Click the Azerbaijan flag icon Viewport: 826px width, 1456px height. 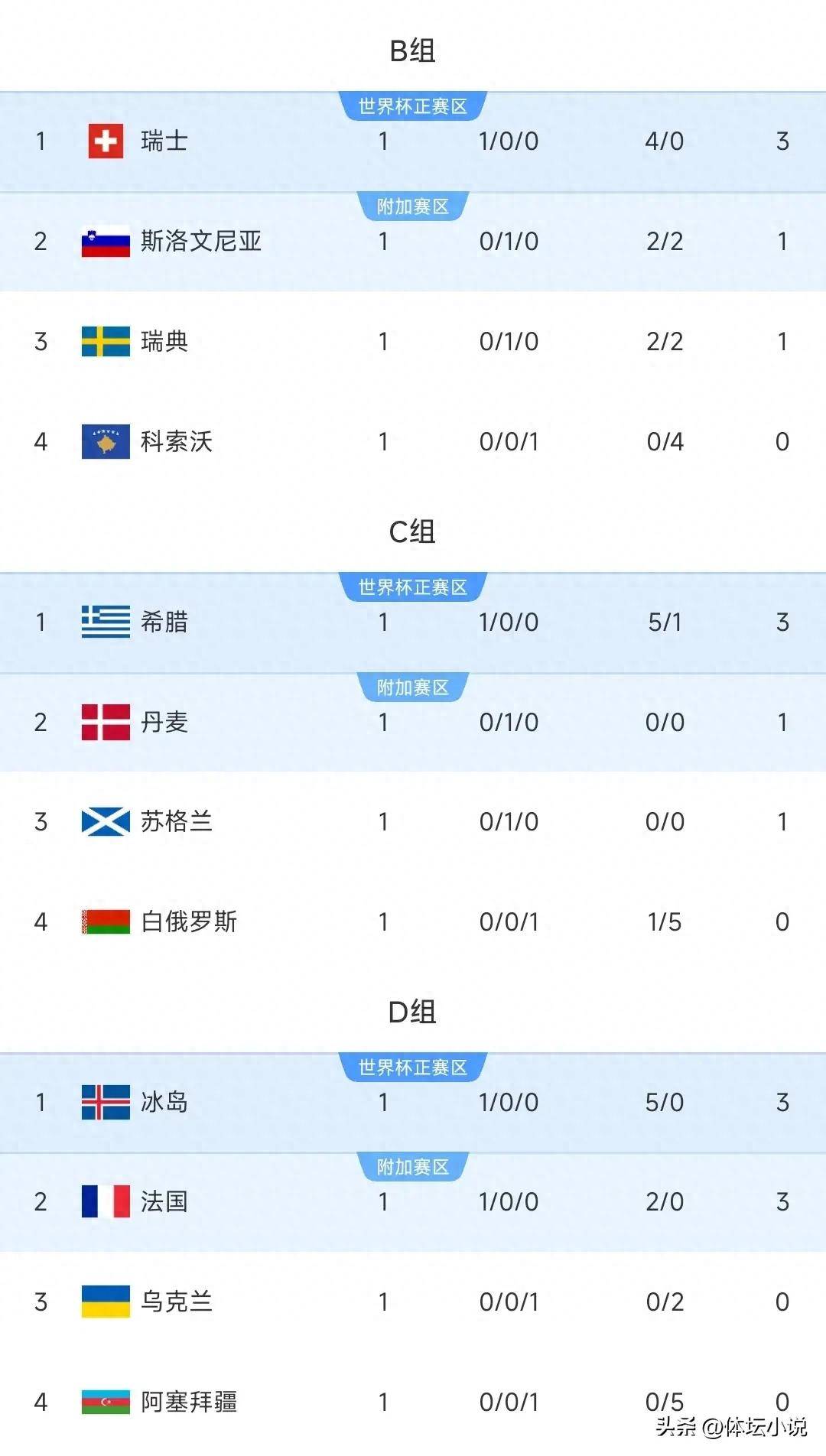(107, 1402)
